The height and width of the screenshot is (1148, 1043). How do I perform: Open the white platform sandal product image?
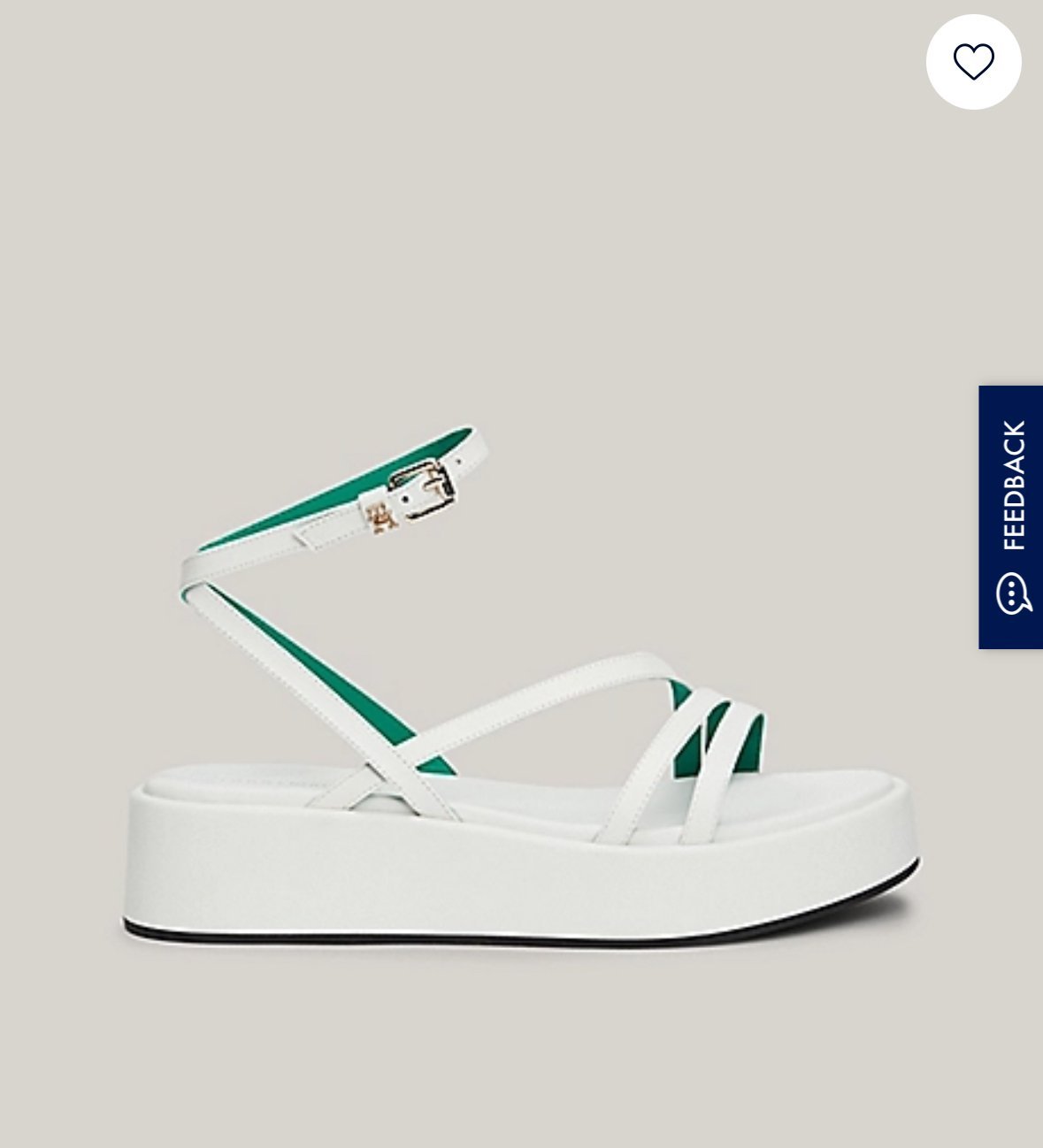click(520, 708)
